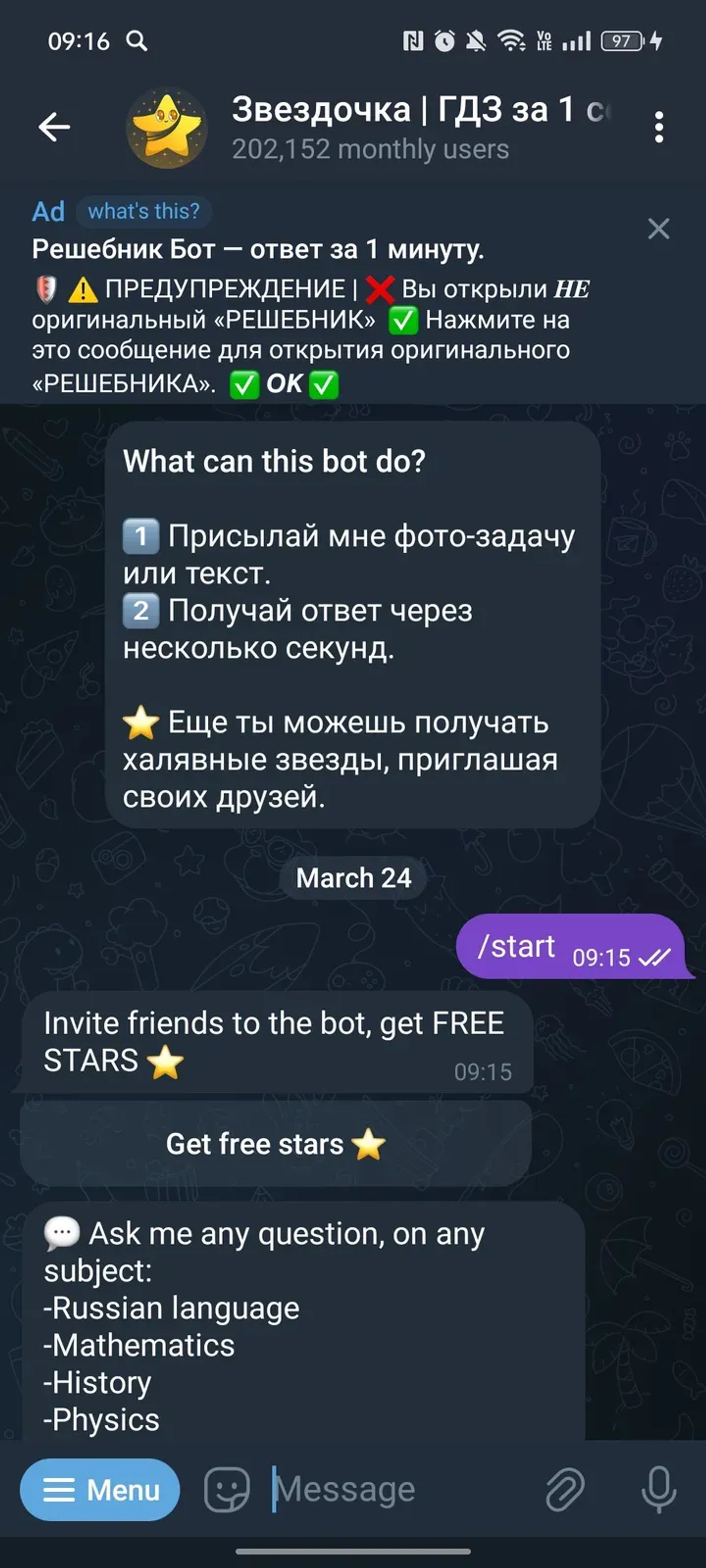Open the bot Menu button
Viewport: 706px width, 1568px height.
(100, 1490)
